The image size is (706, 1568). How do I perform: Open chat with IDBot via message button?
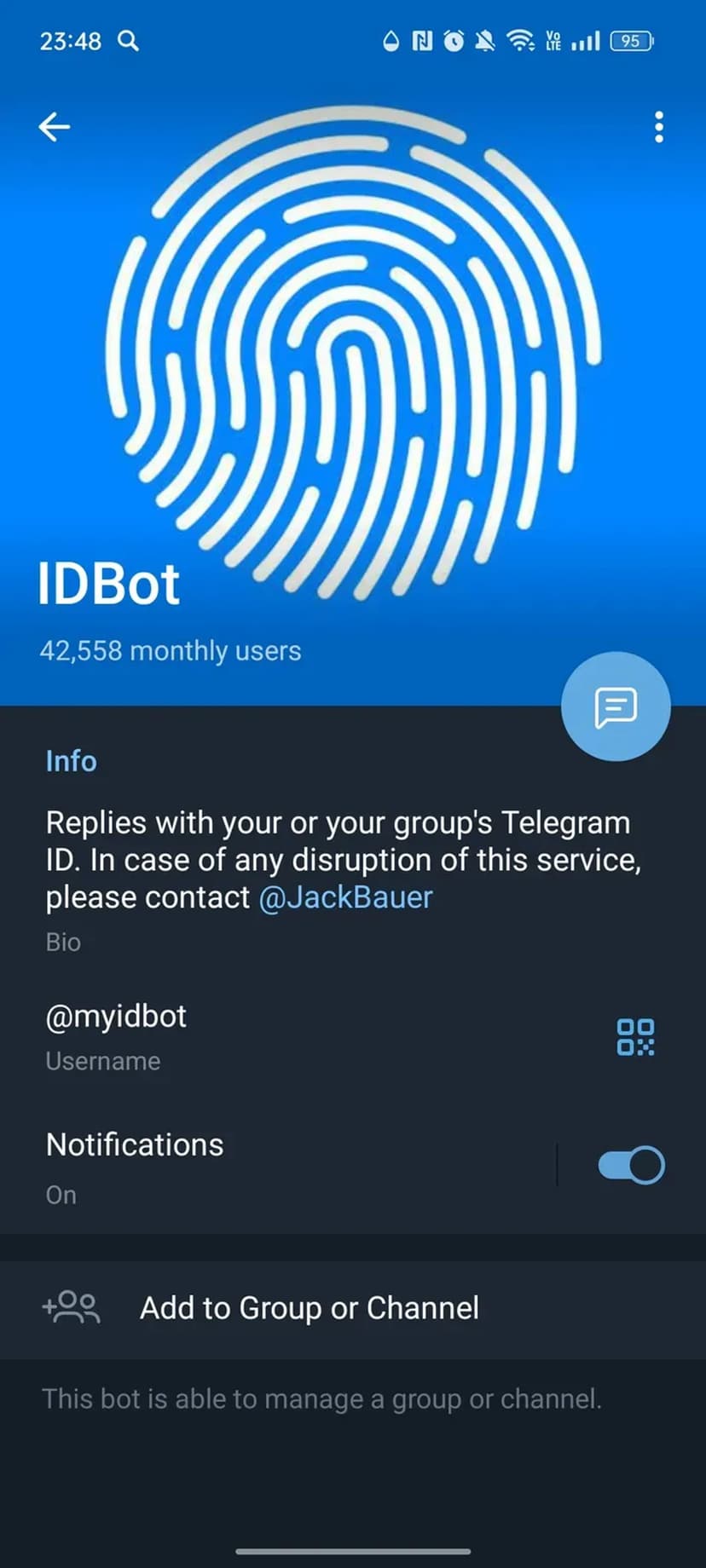click(616, 706)
